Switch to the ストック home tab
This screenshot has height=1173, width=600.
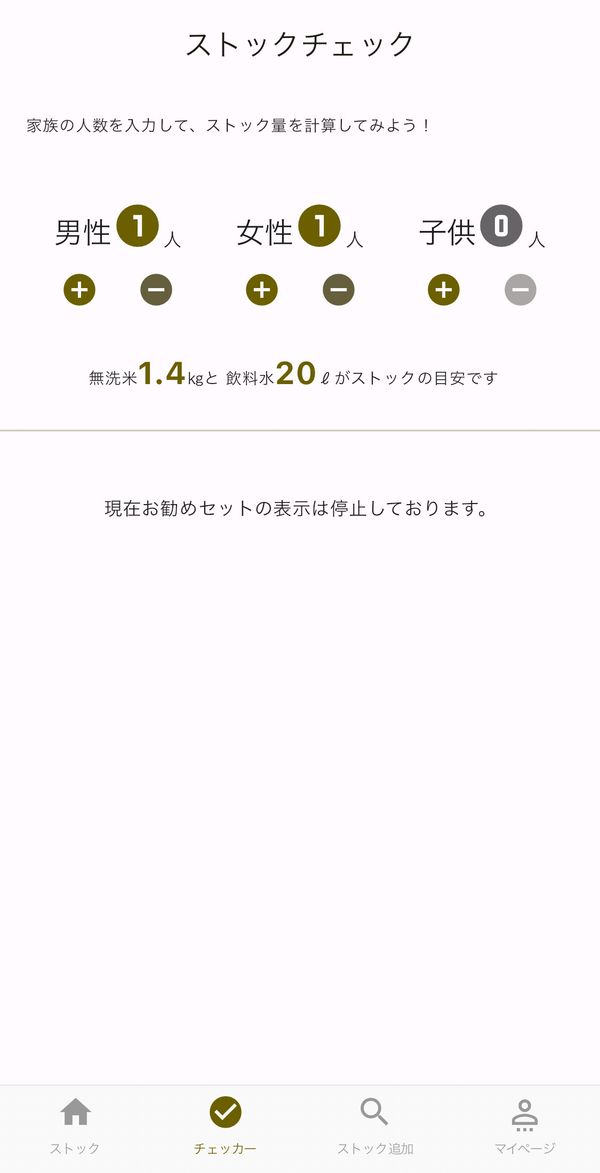(75, 1126)
